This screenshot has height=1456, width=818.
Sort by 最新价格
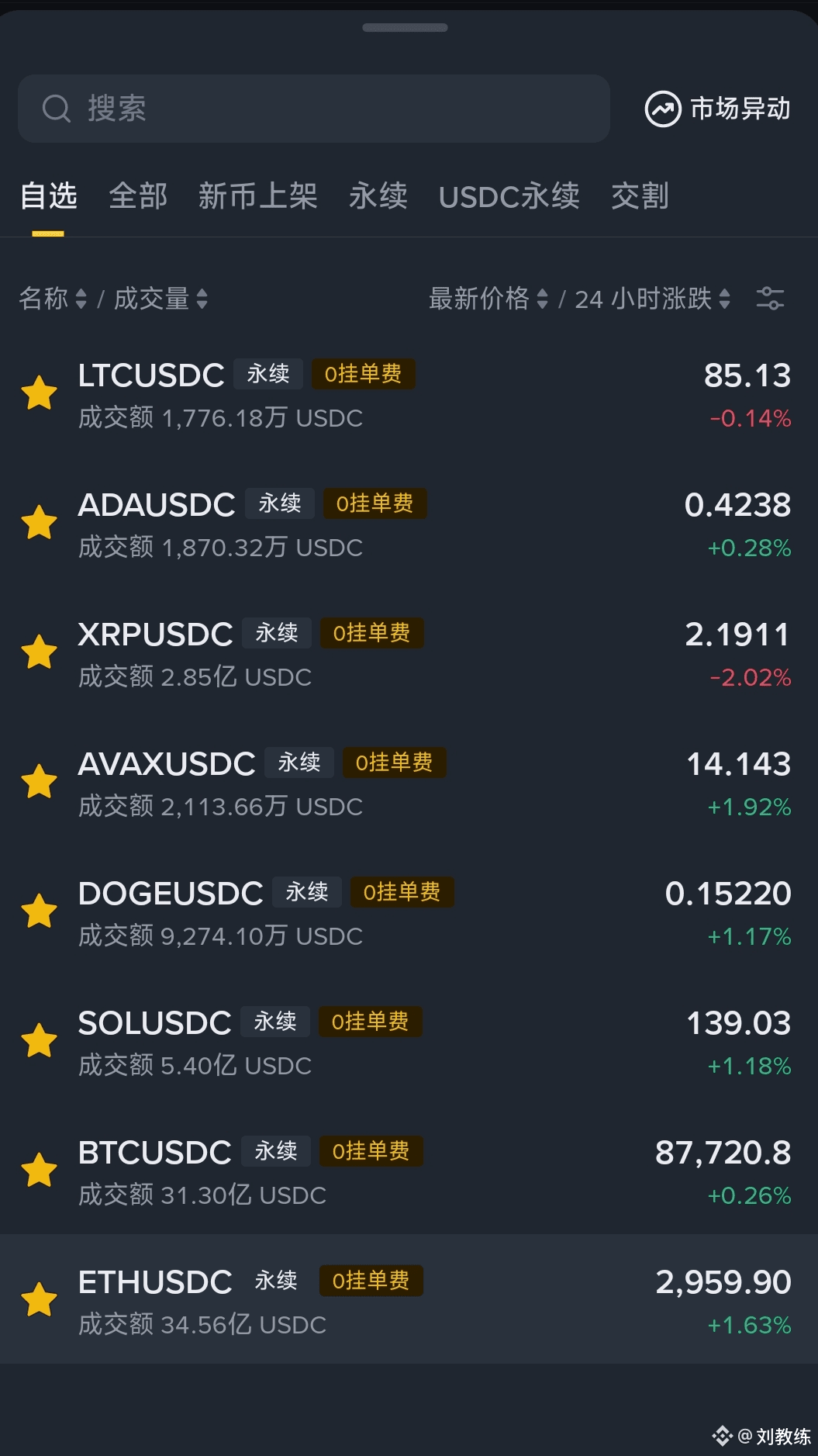[488, 299]
